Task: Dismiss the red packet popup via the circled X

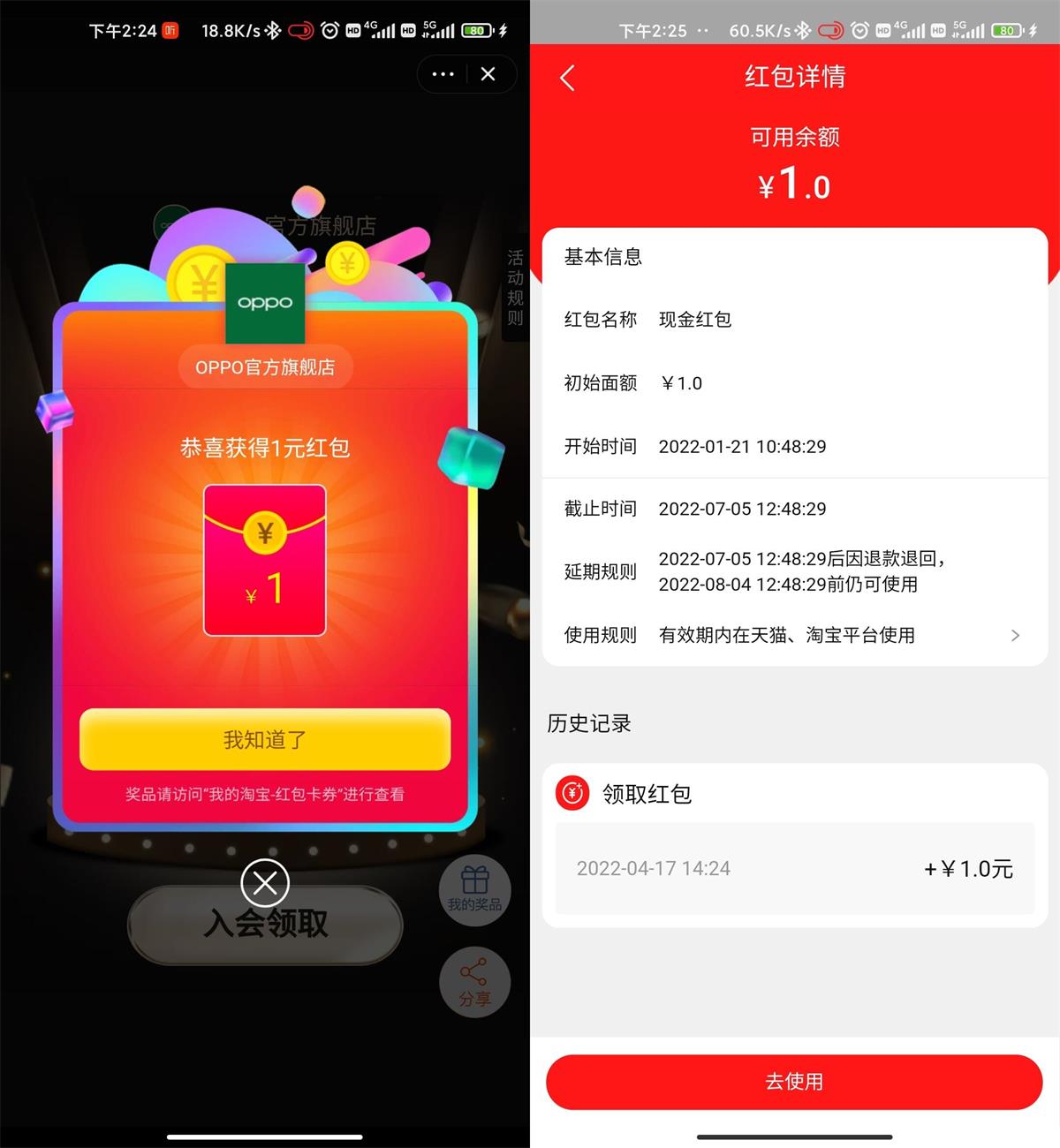Action: tap(265, 882)
